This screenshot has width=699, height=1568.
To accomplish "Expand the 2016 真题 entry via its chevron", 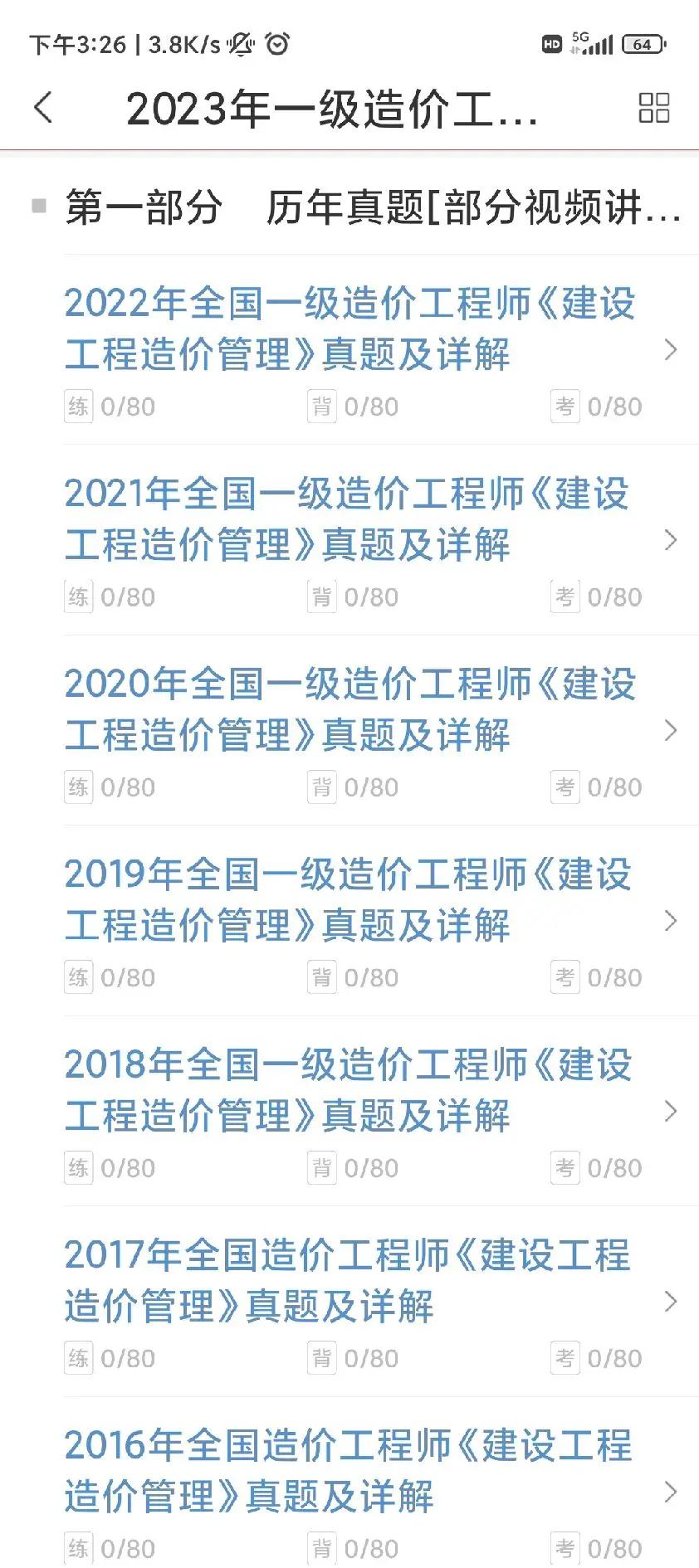I will (x=671, y=1492).
